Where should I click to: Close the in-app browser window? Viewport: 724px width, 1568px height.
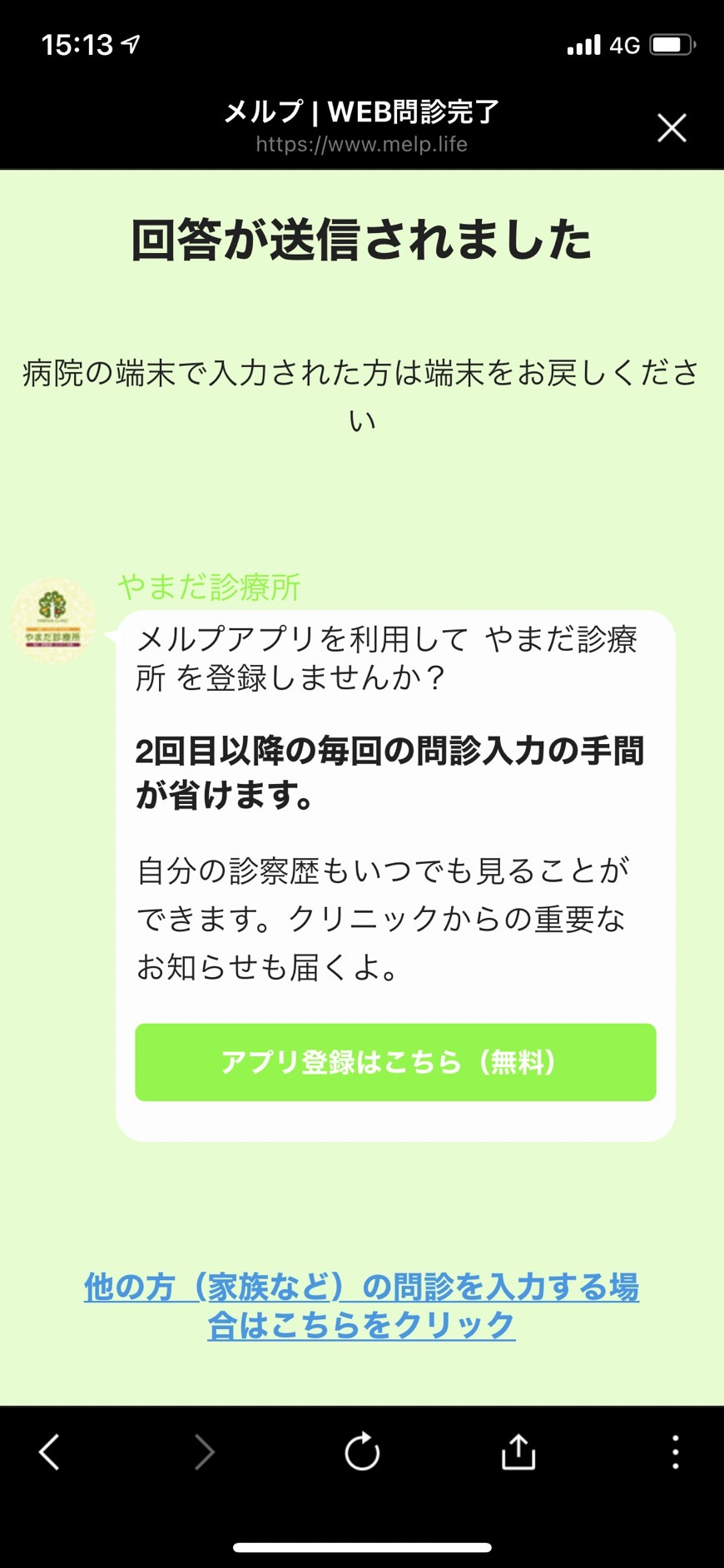coord(672,128)
